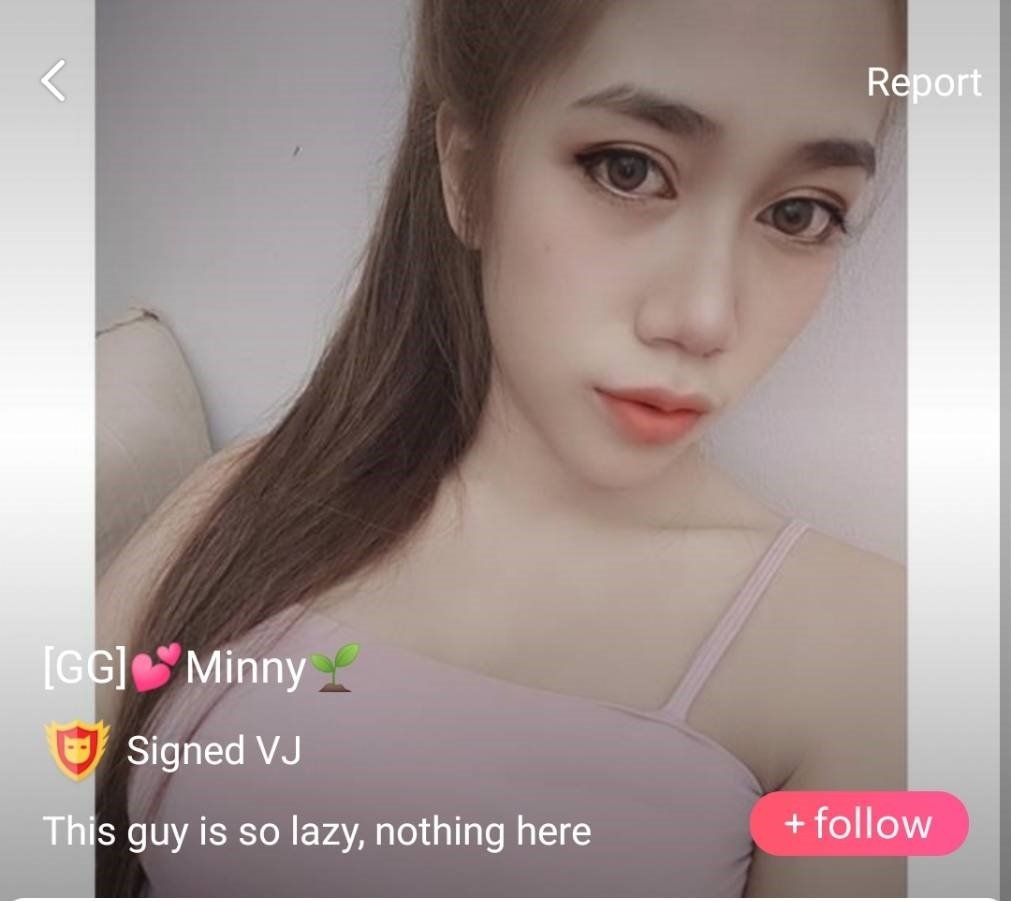Follow Minny's profile
The image size is (1011, 901).
(x=859, y=824)
